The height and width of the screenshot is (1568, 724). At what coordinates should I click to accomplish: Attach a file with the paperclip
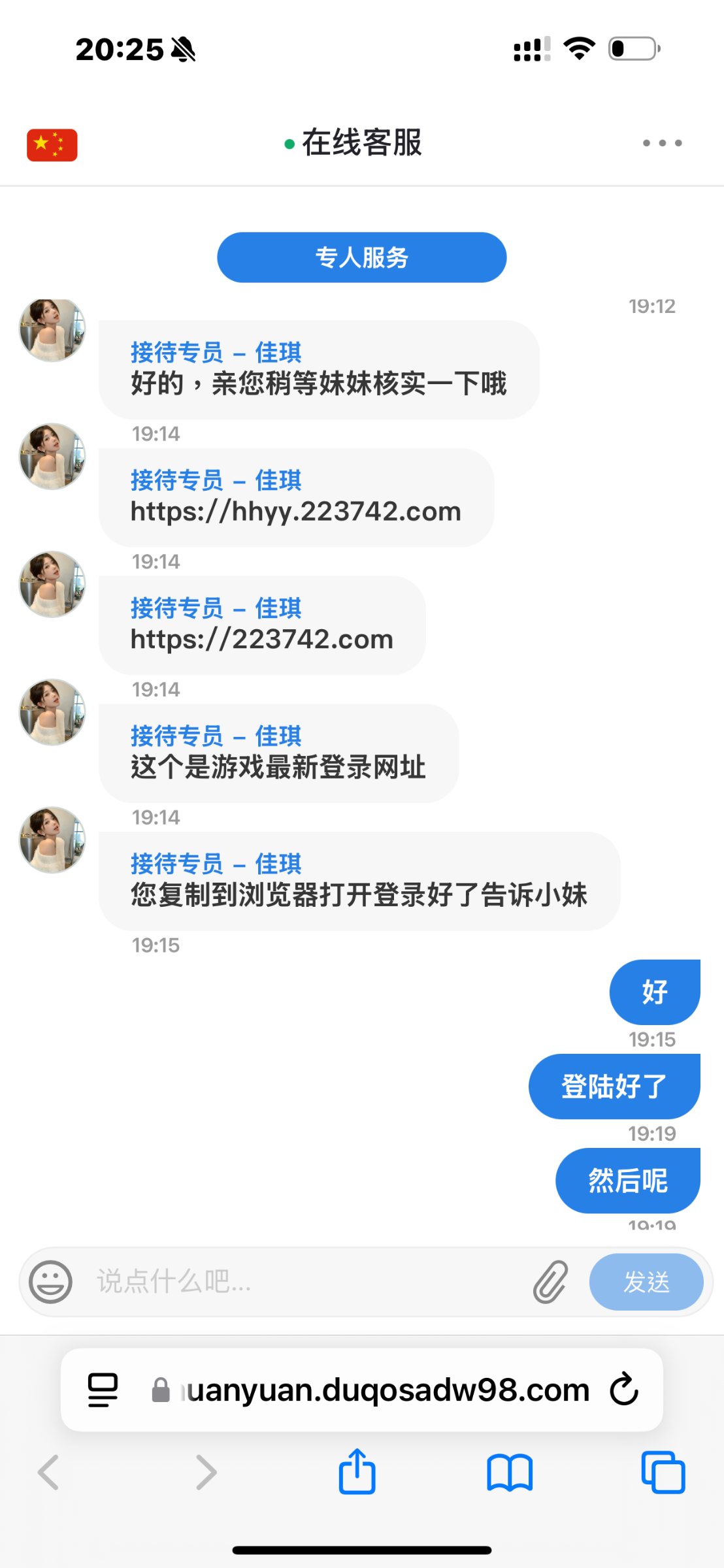click(x=550, y=1282)
